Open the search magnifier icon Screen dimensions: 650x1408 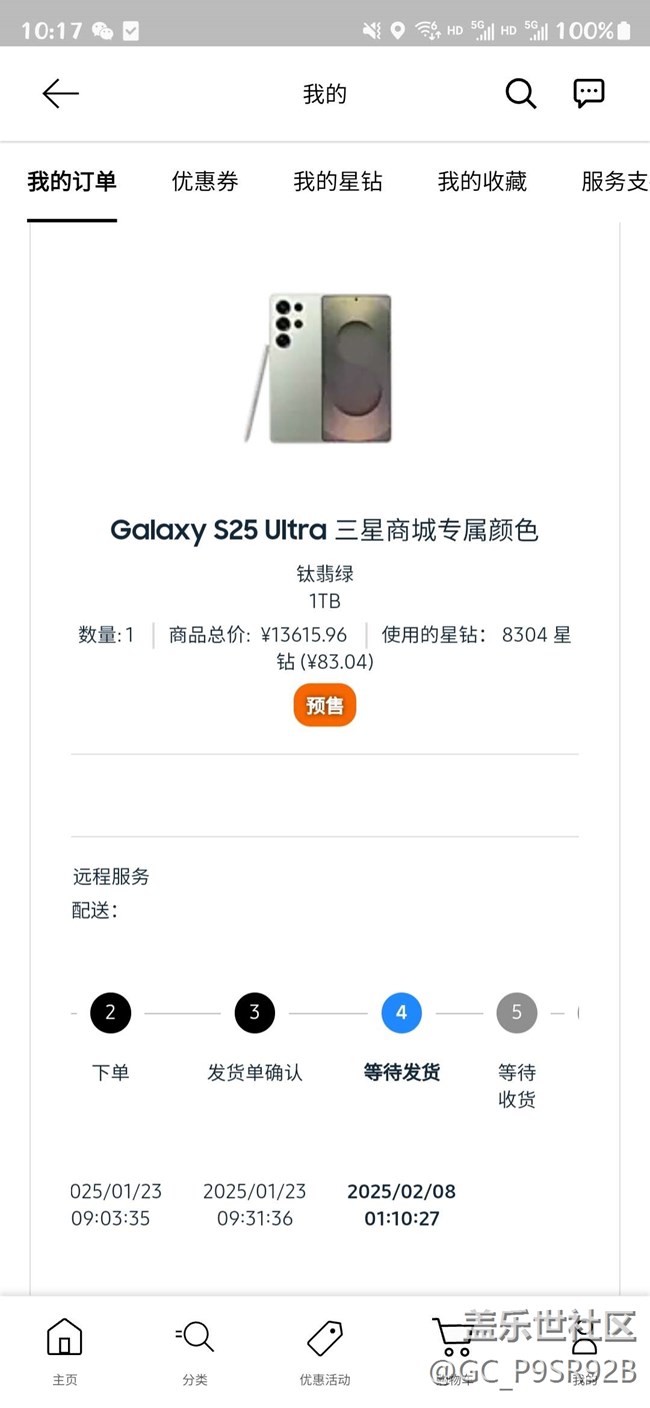(x=520, y=94)
